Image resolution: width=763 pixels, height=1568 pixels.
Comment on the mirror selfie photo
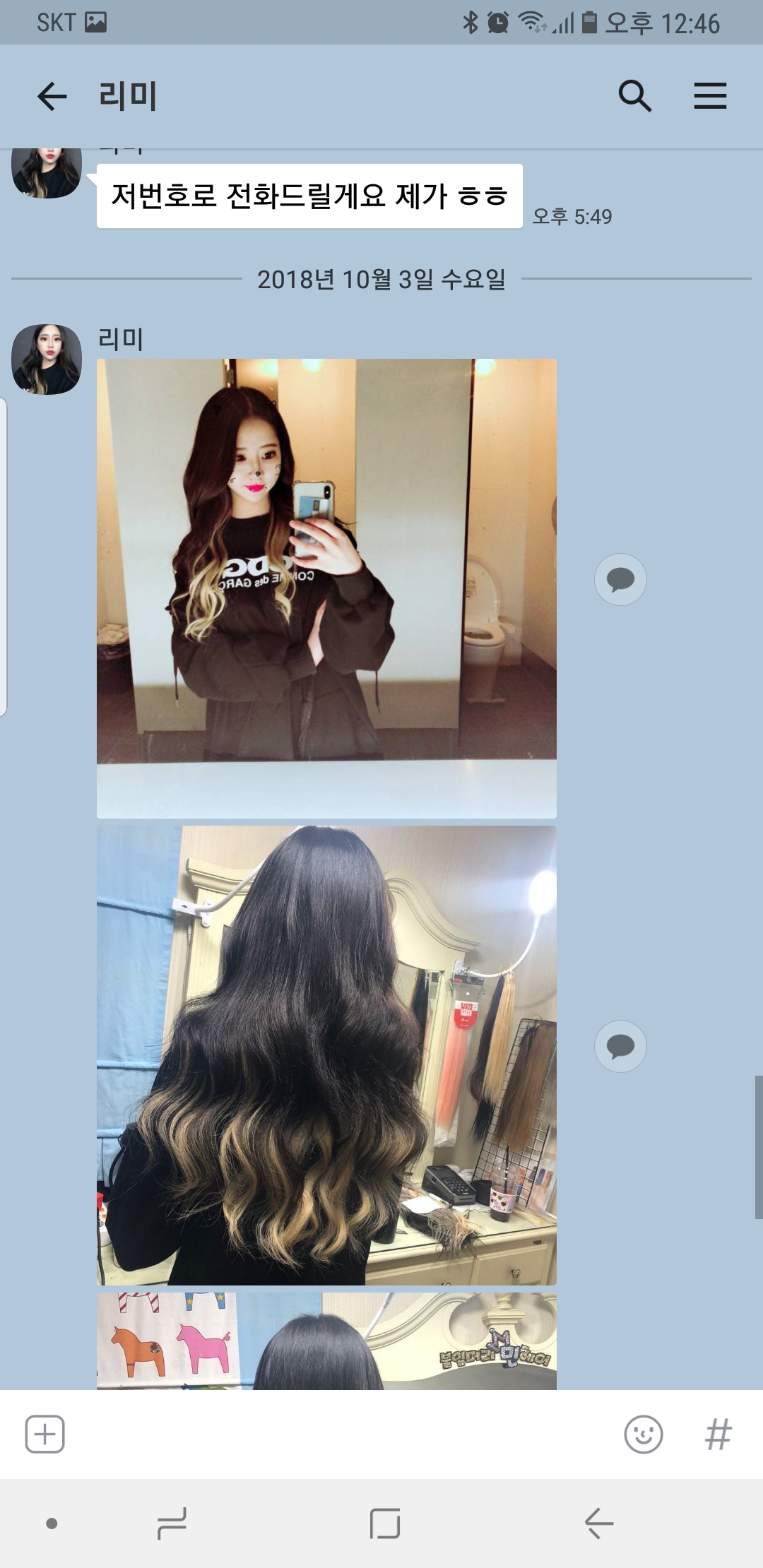click(x=620, y=579)
